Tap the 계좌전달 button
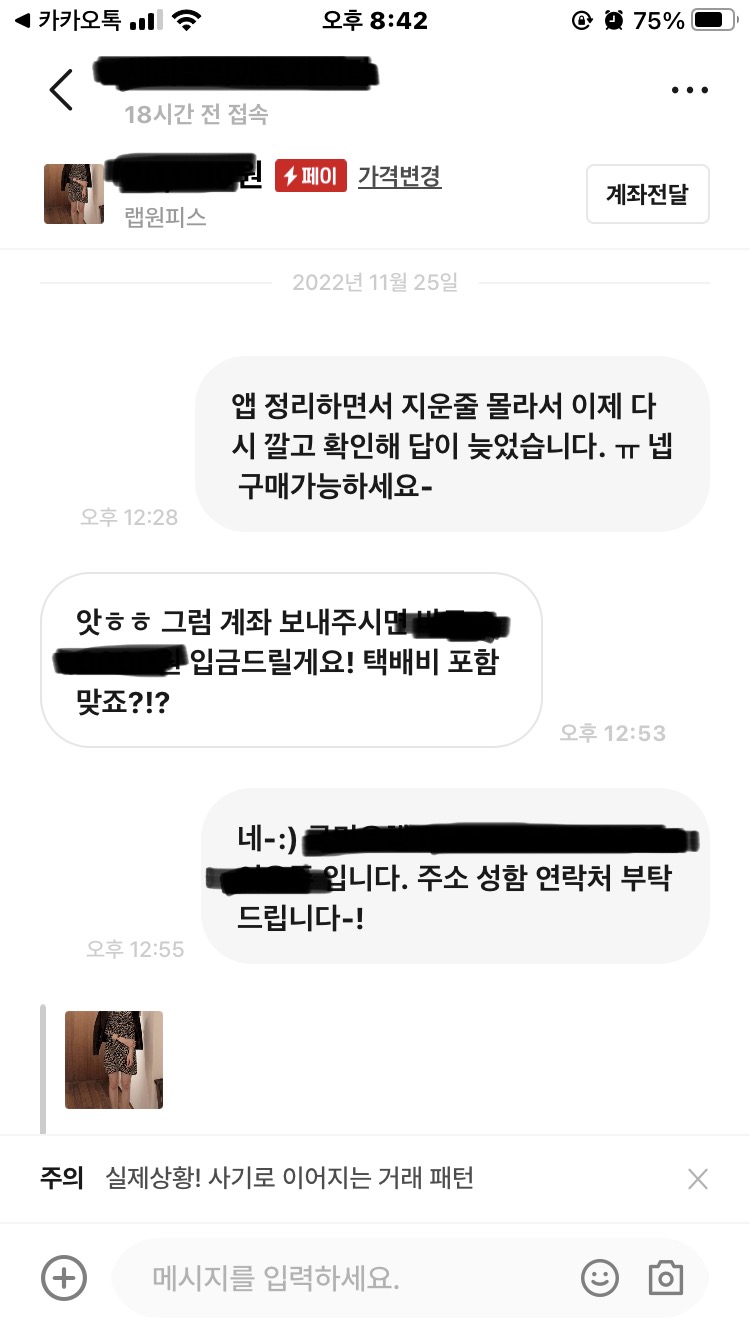The height and width of the screenshot is (1334, 750). (x=647, y=194)
